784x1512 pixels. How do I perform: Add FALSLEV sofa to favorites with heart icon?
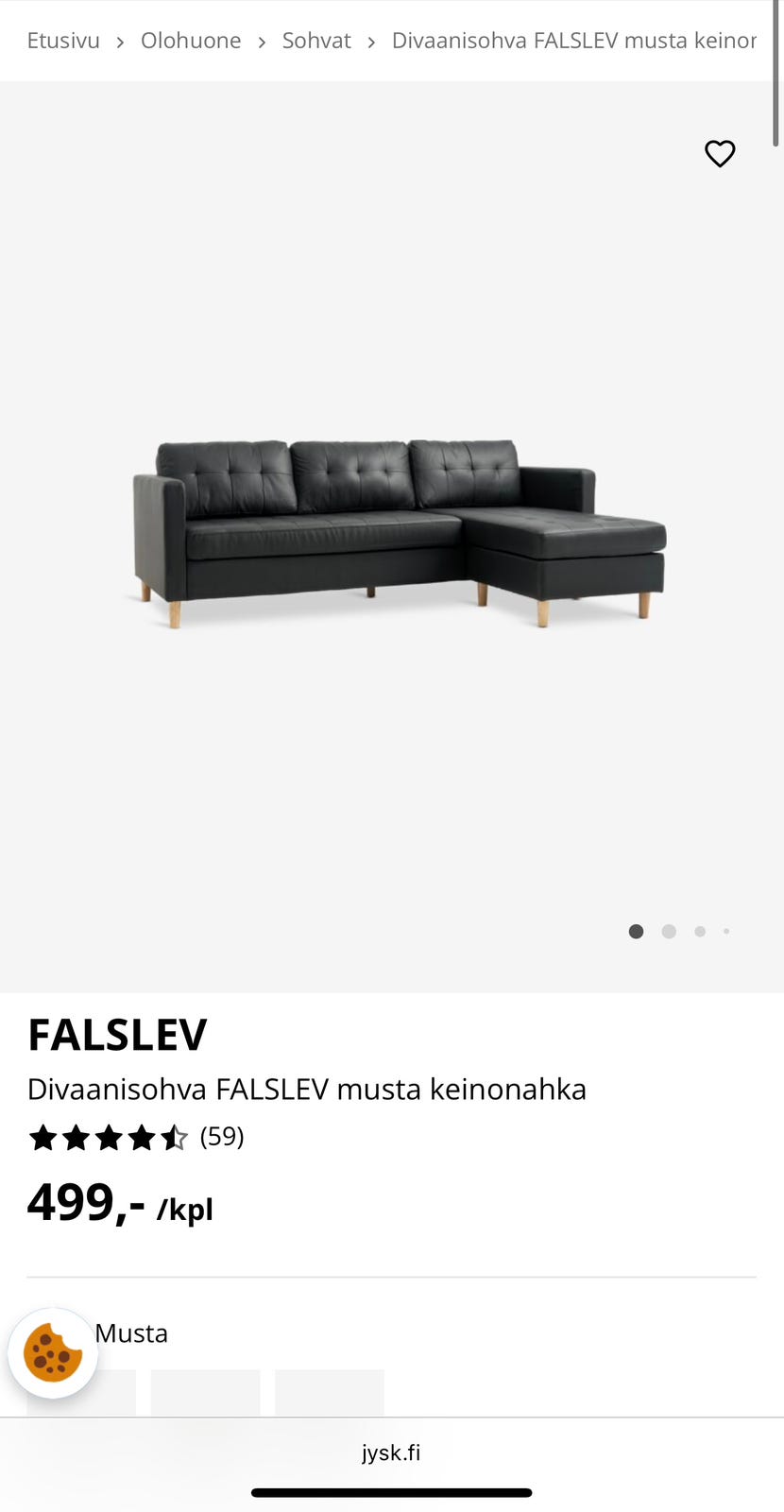pyautogui.click(x=720, y=154)
